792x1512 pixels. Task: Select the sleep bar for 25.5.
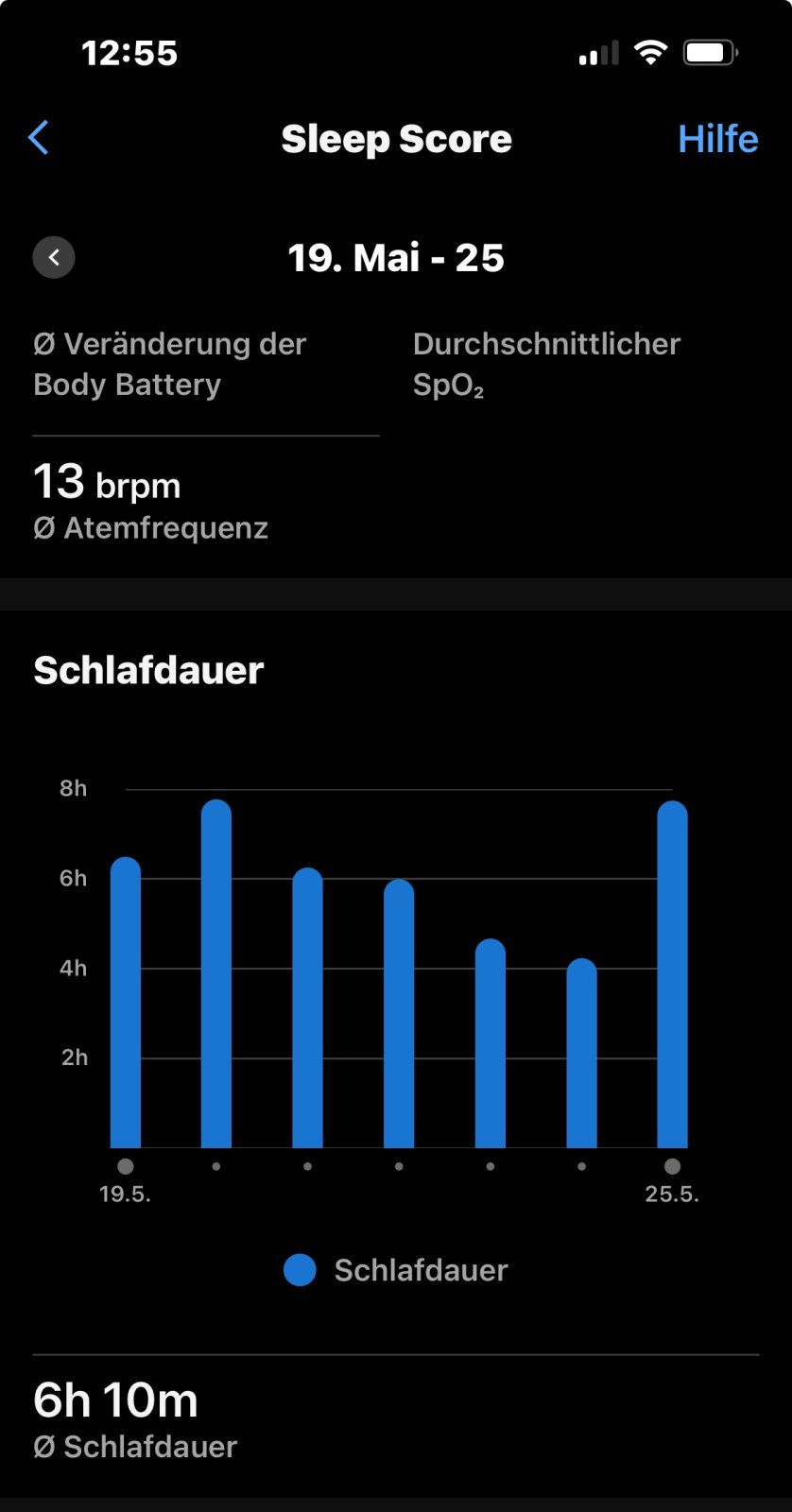[x=672, y=973]
